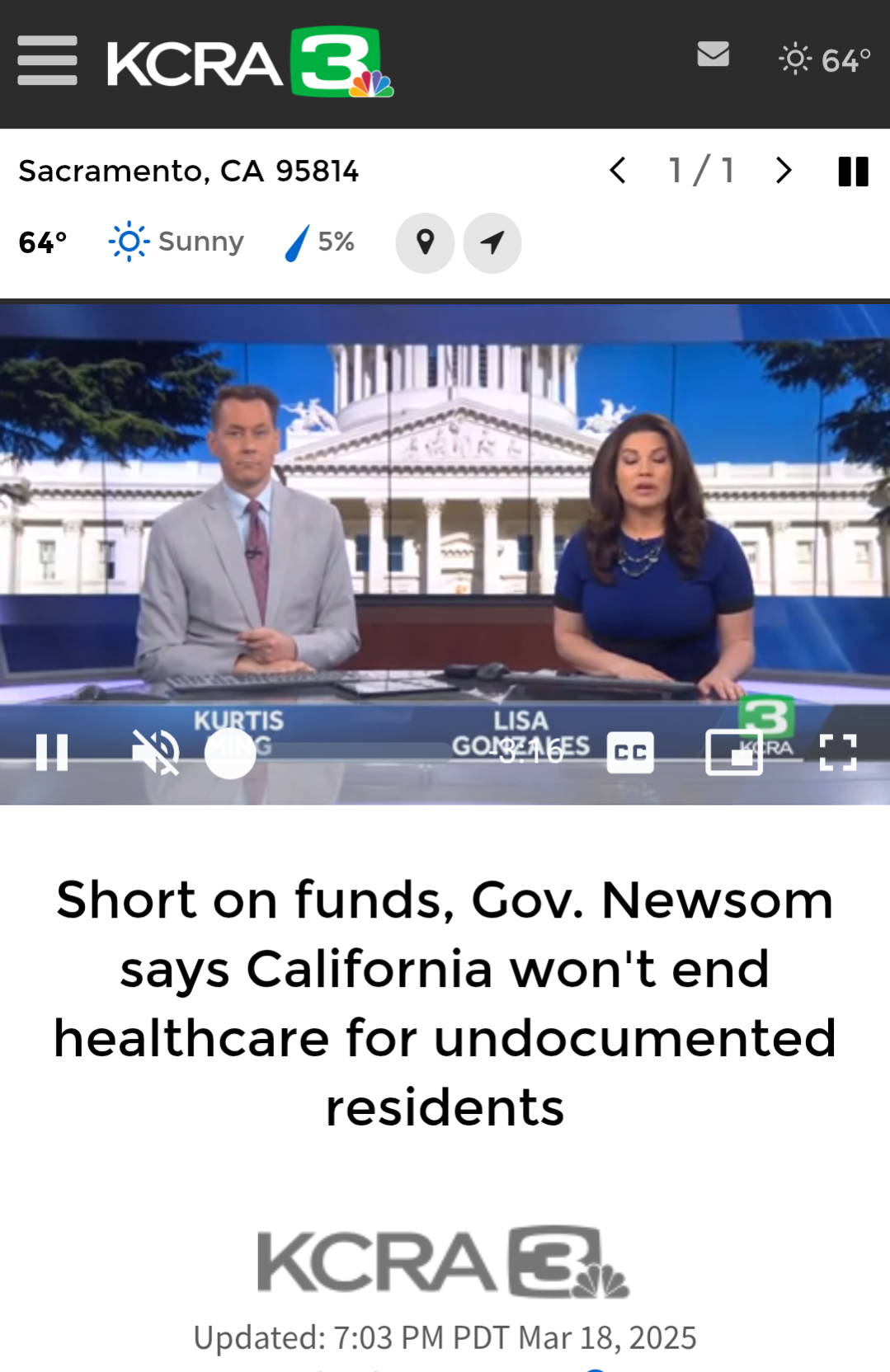The height and width of the screenshot is (1372, 890).
Task: Use my current location arrow
Action: [492, 242]
